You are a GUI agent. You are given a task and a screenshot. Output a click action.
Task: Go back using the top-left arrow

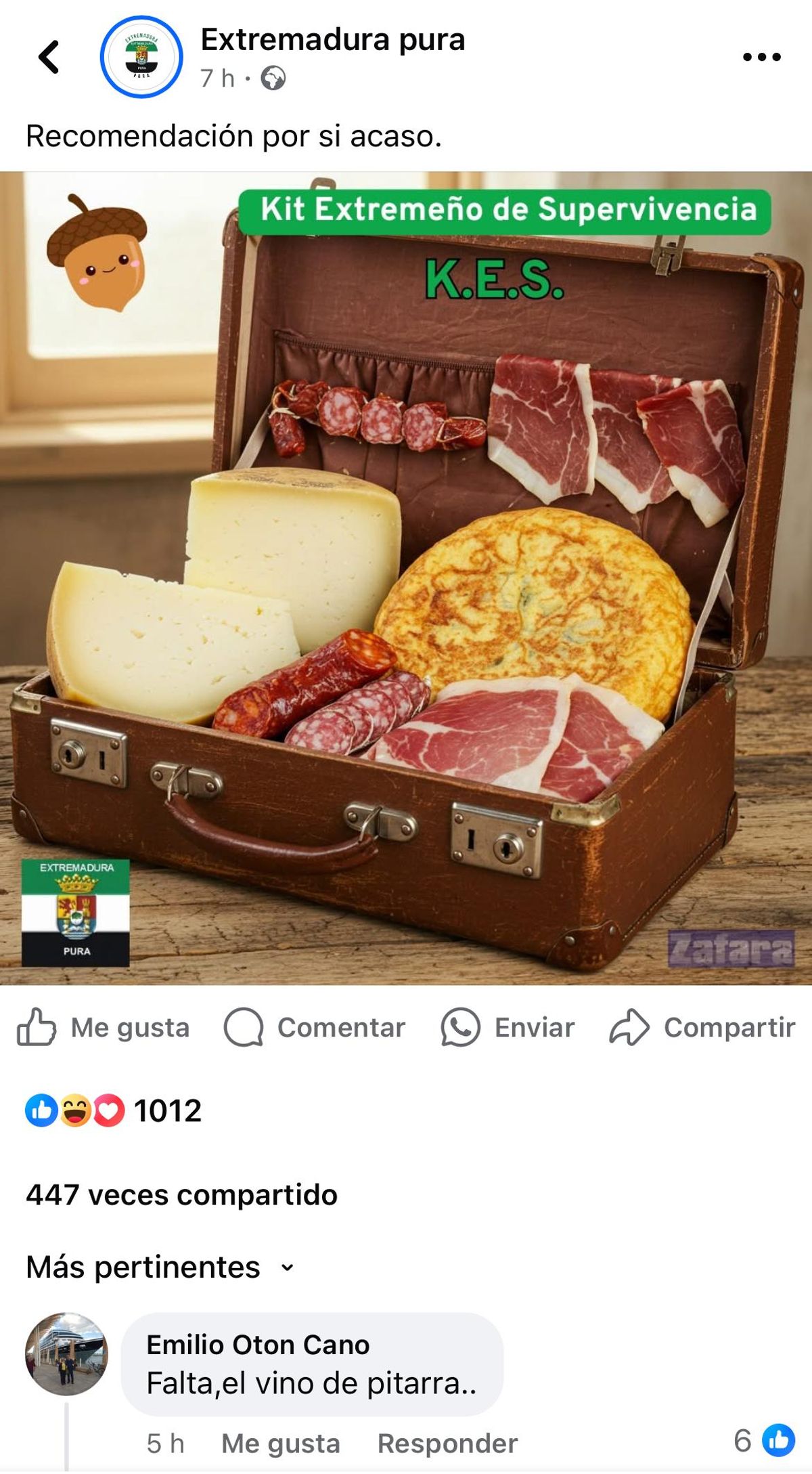tap(49, 57)
